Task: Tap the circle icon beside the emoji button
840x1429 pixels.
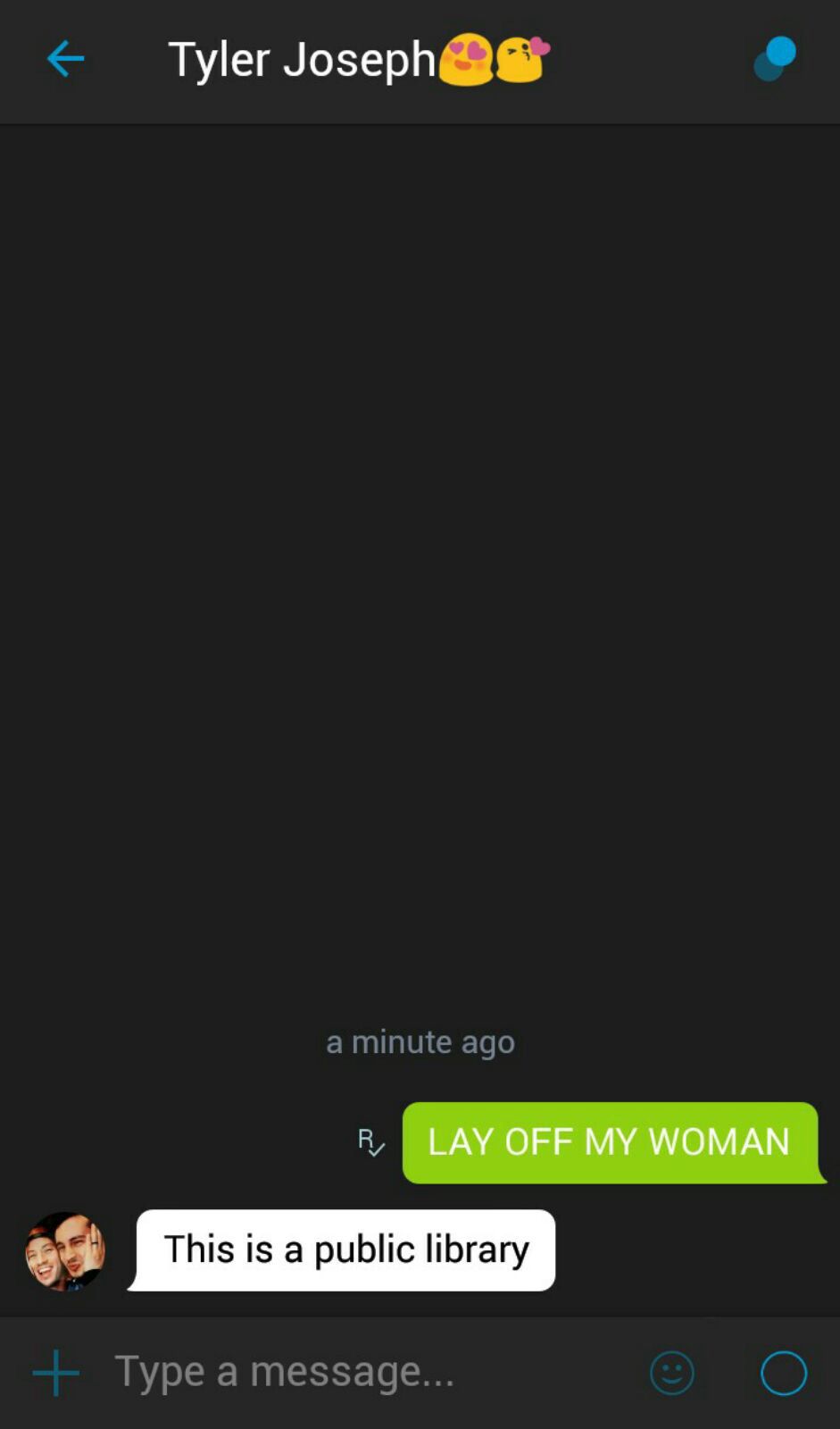Action: point(783,1373)
